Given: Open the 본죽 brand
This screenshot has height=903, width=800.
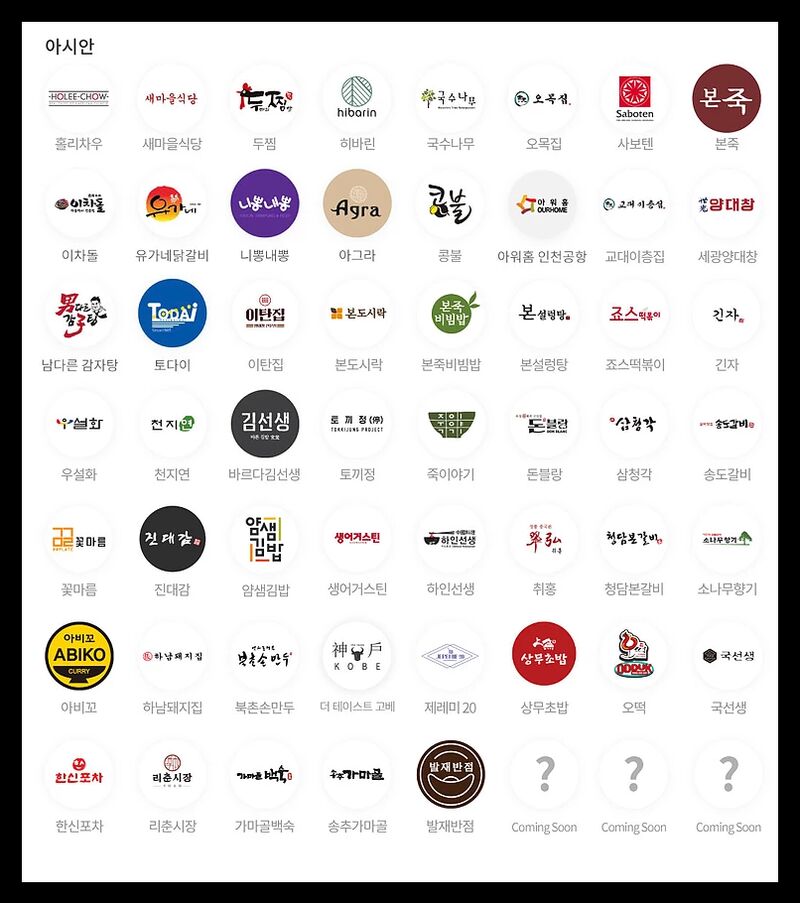Looking at the screenshot, I should (x=726, y=98).
